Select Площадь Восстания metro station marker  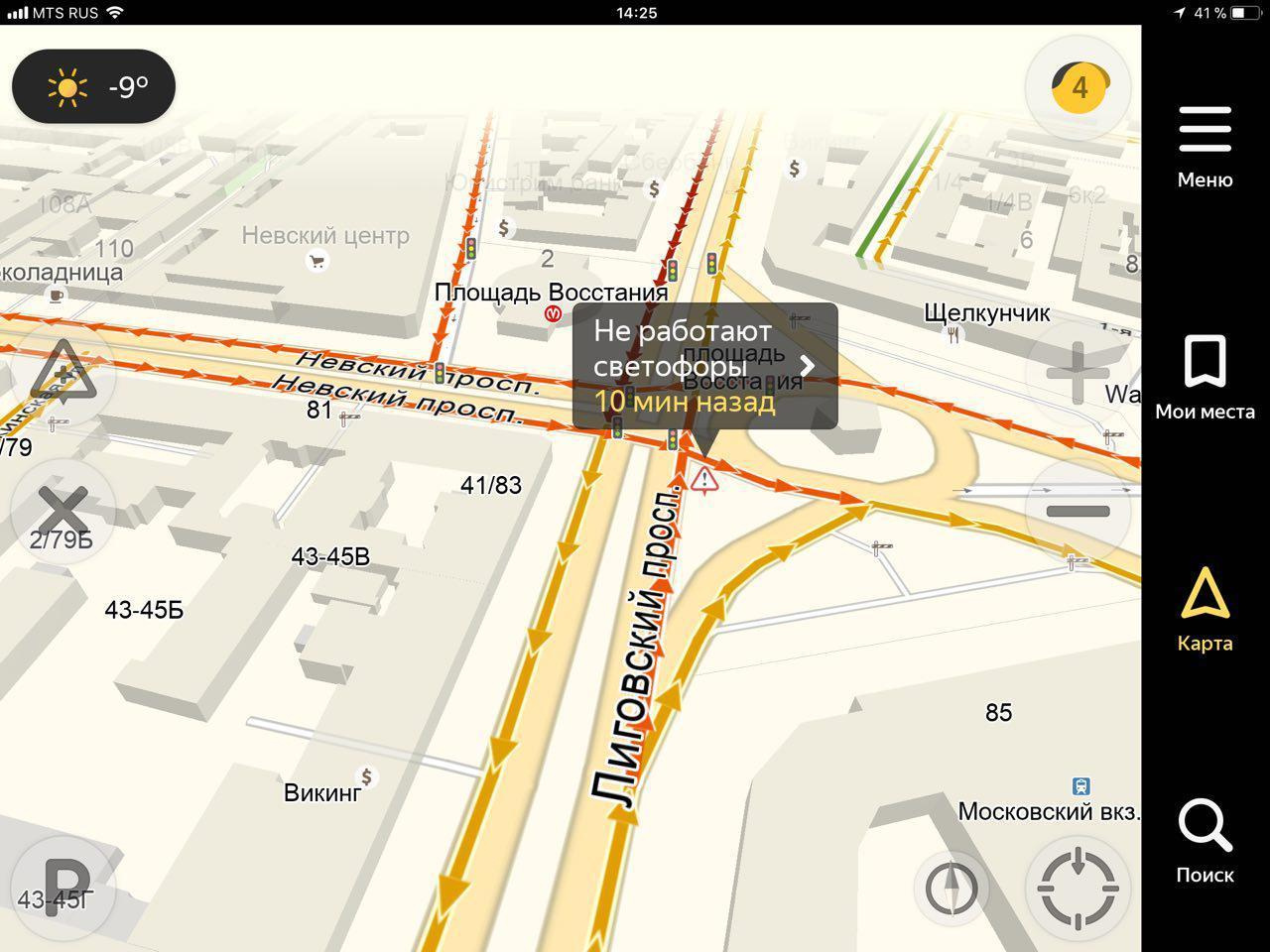pos(554,313)
